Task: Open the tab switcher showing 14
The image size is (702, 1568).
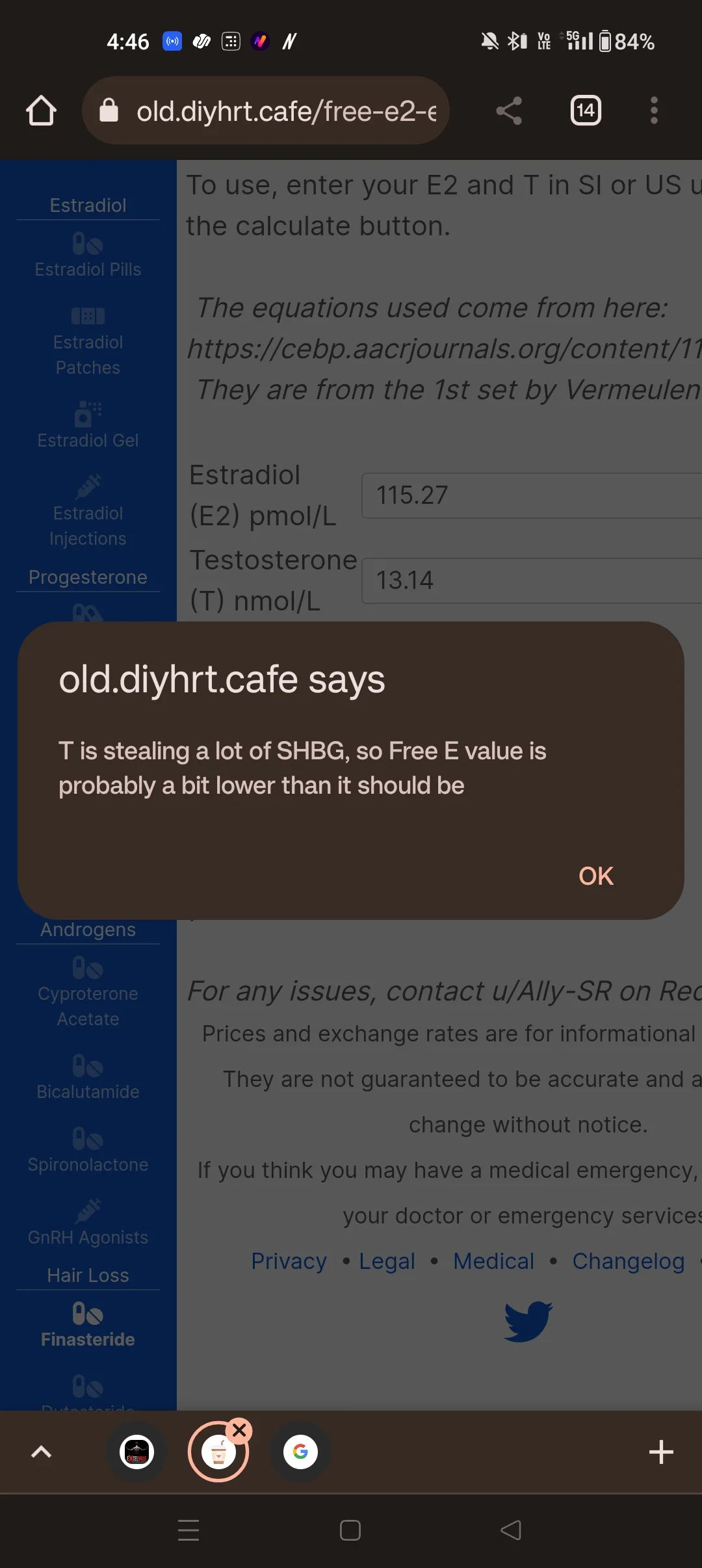Action: [586, 111]
